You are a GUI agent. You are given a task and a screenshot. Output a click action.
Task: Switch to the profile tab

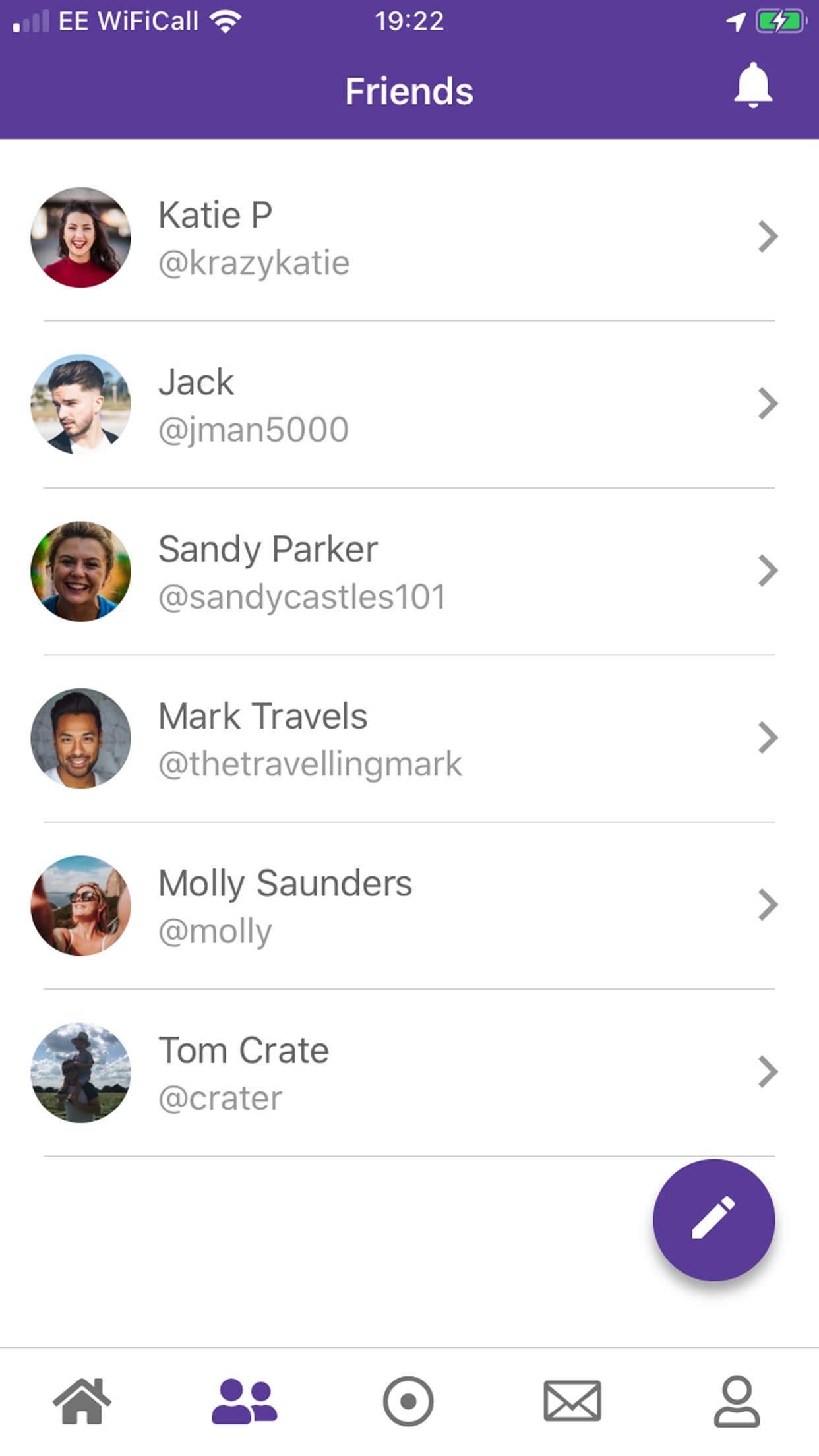737,1401
